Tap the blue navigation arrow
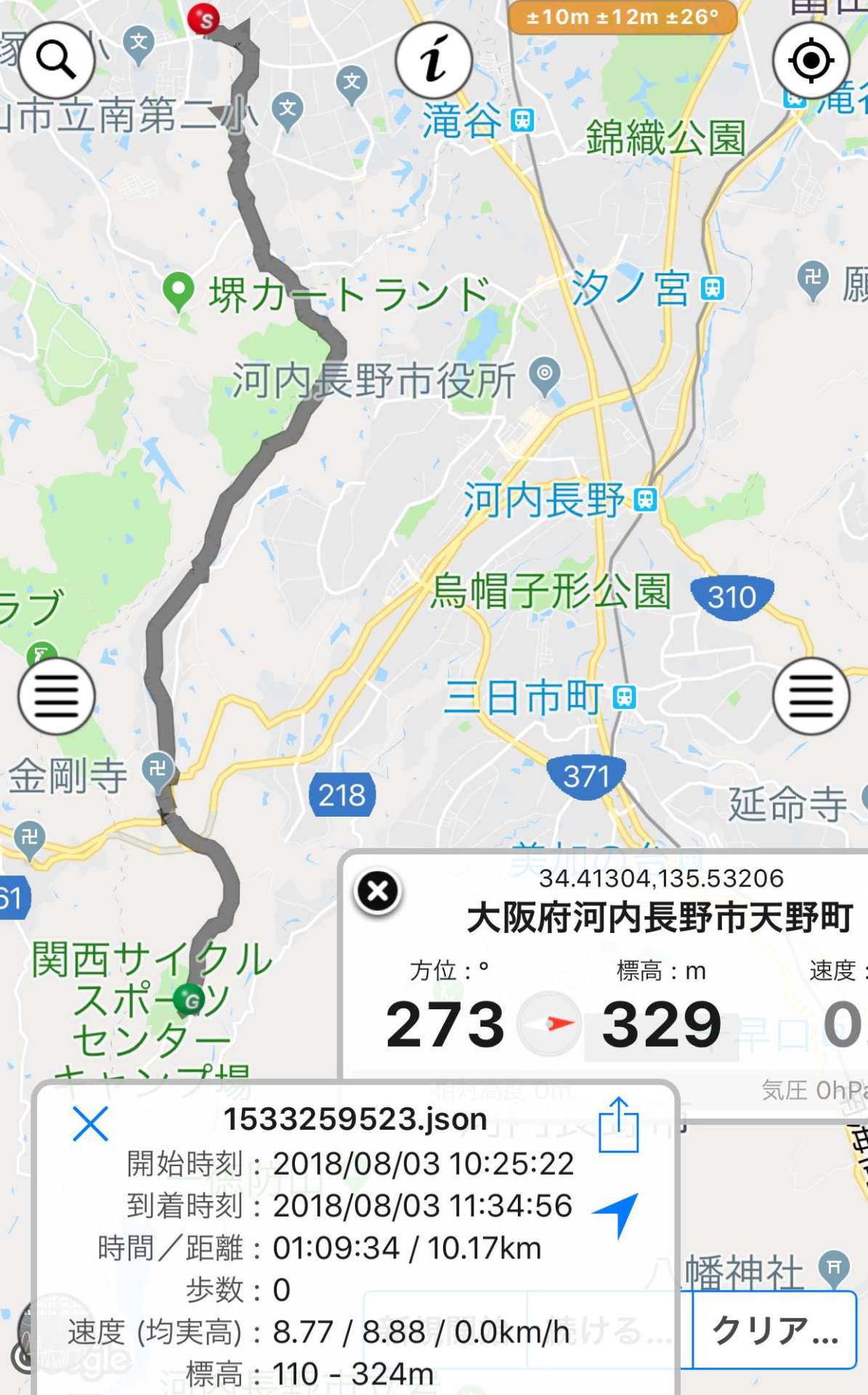Image resolution: width=868 pixels, height=1395 pixels. [617, 1213]
